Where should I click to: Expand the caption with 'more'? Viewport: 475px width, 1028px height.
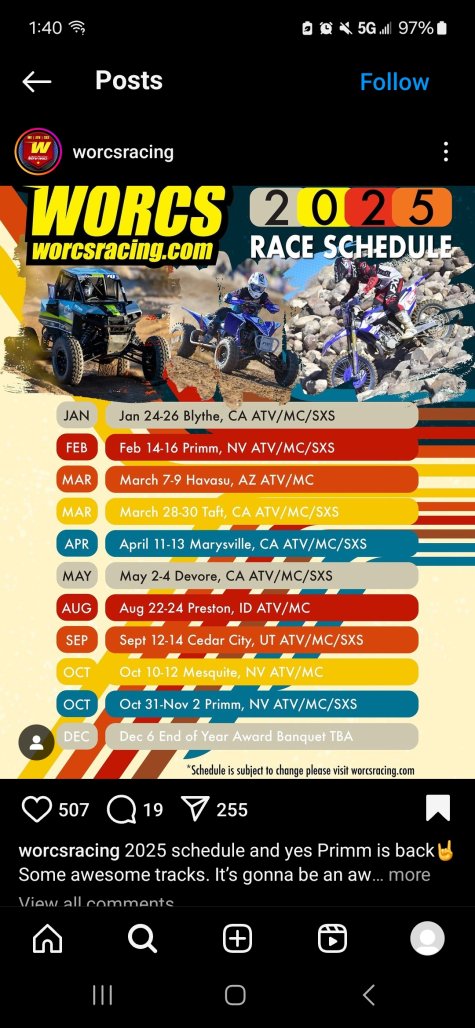[x=409, y=875]
